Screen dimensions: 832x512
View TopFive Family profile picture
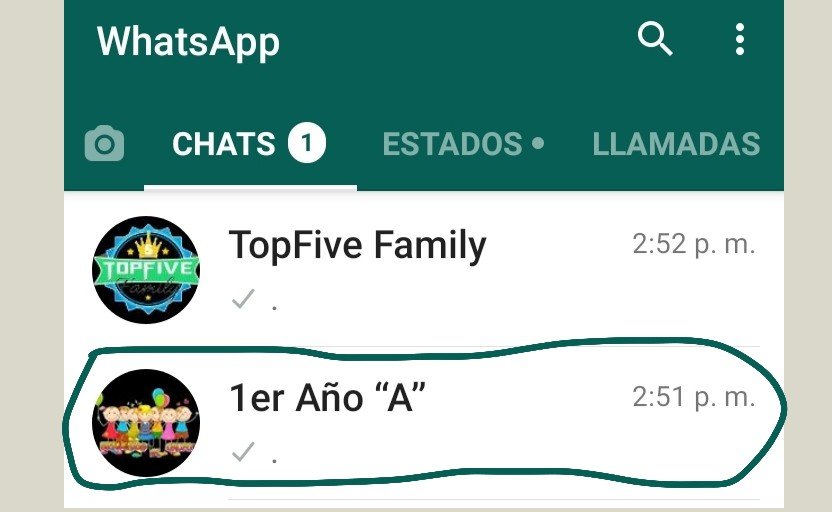[x=146, y=269]
